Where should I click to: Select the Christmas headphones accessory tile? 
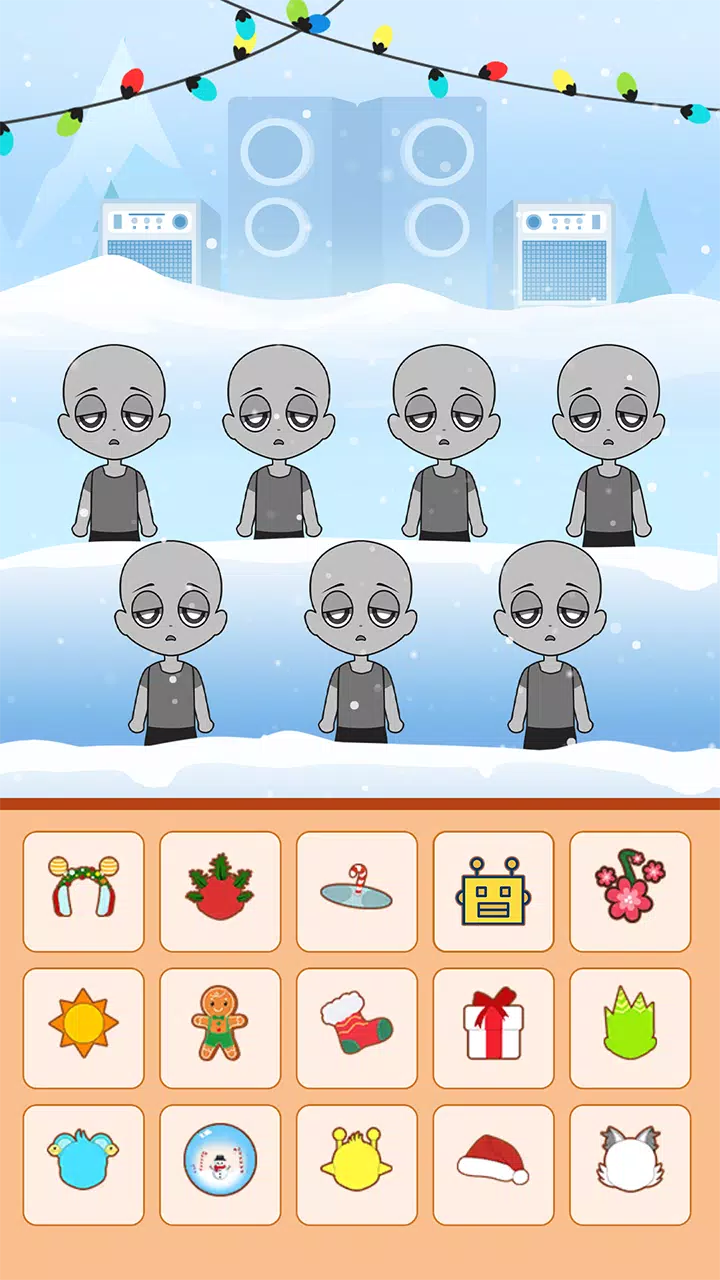[83, 891]
